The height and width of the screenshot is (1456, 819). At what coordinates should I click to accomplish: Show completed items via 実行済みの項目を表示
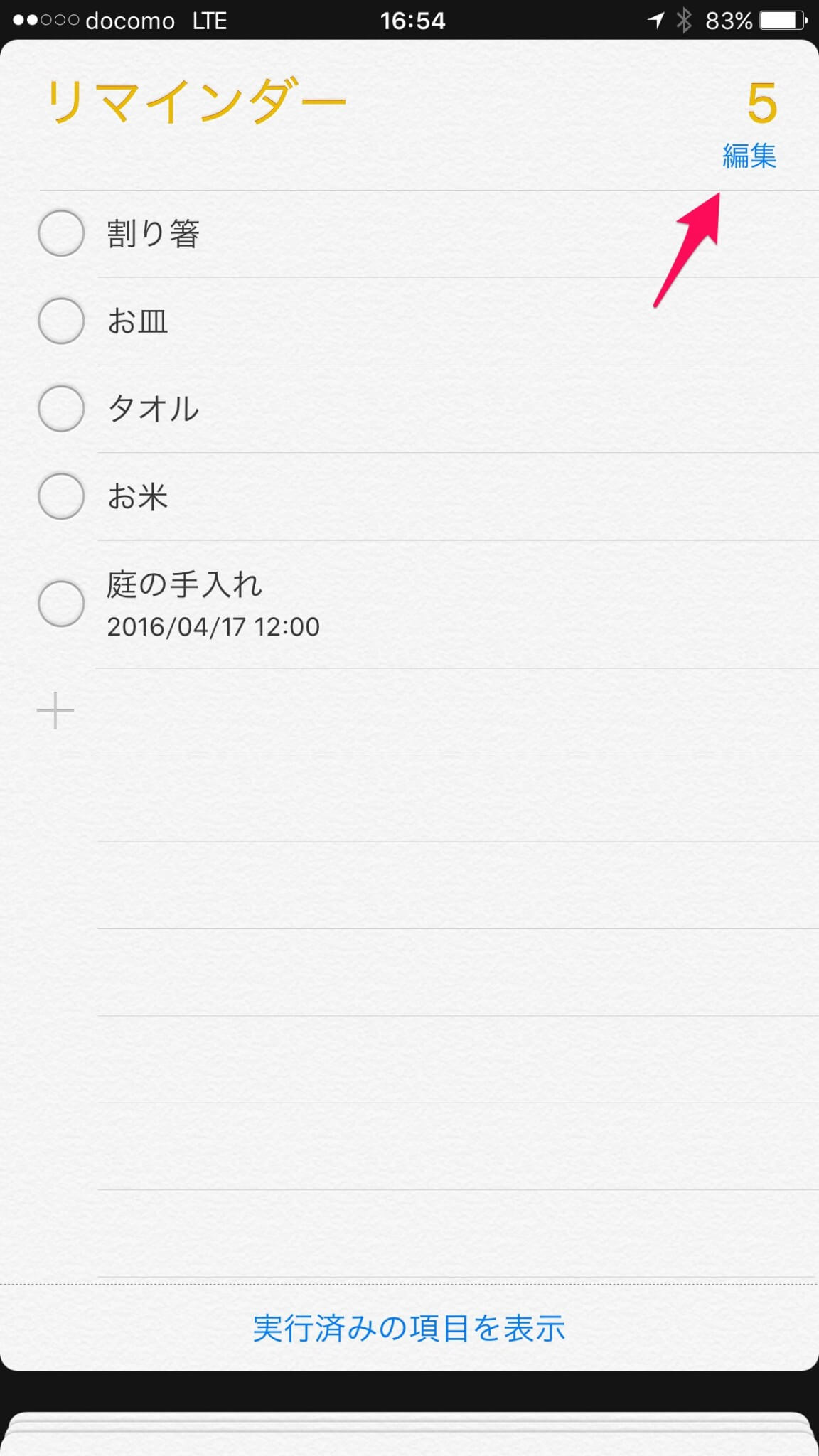pos(409,1328)
